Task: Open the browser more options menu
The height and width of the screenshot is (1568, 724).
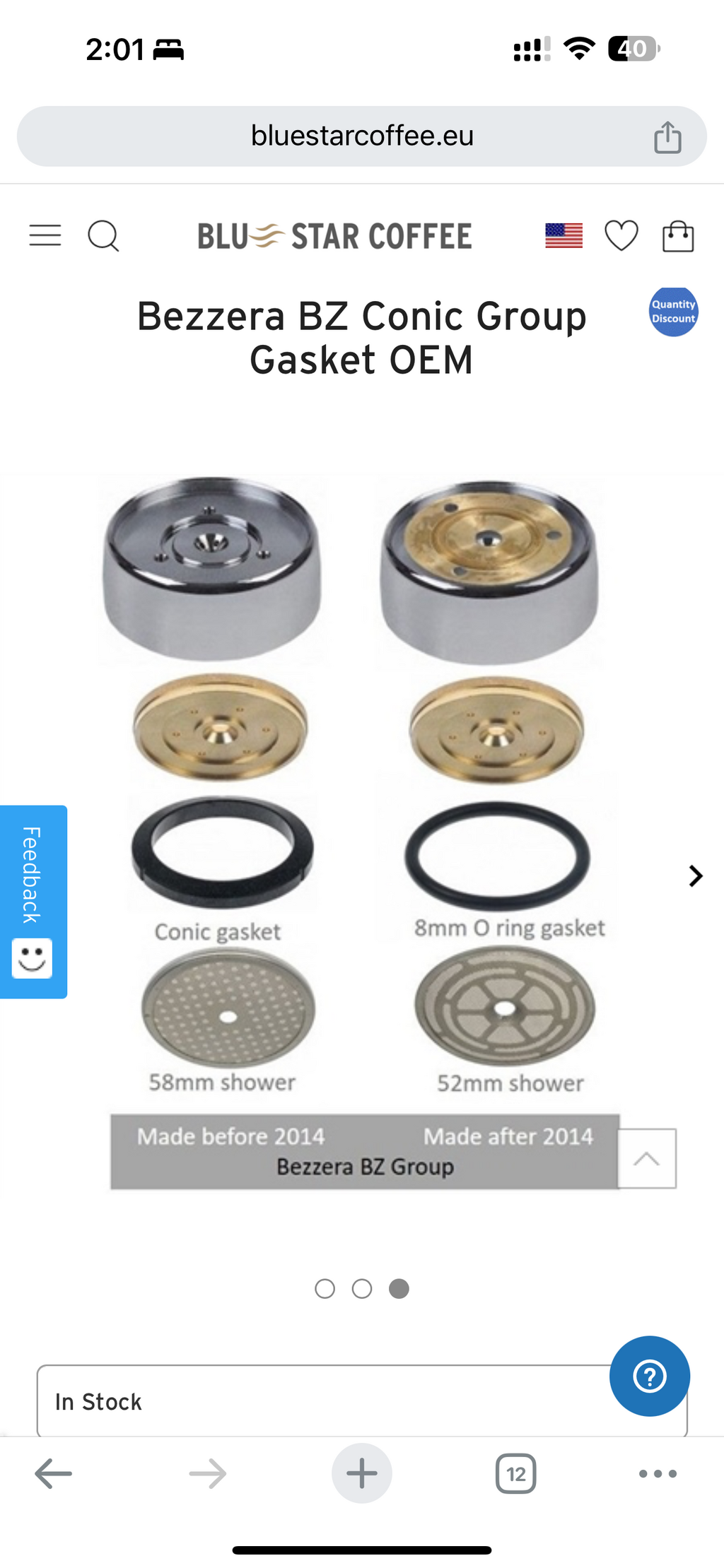Action: point(658,1473)
